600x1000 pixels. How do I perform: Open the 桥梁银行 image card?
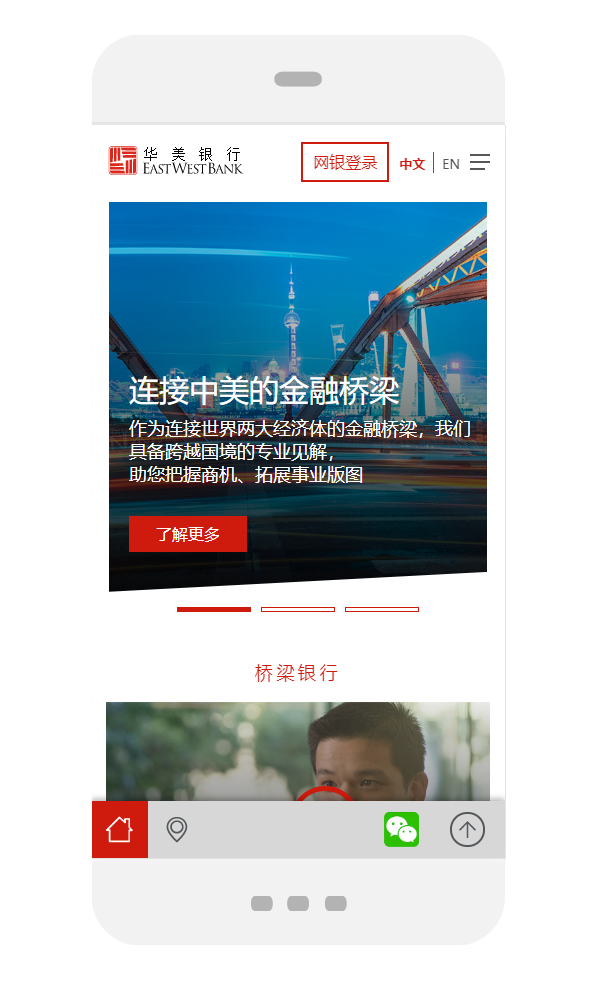[298, 750]
